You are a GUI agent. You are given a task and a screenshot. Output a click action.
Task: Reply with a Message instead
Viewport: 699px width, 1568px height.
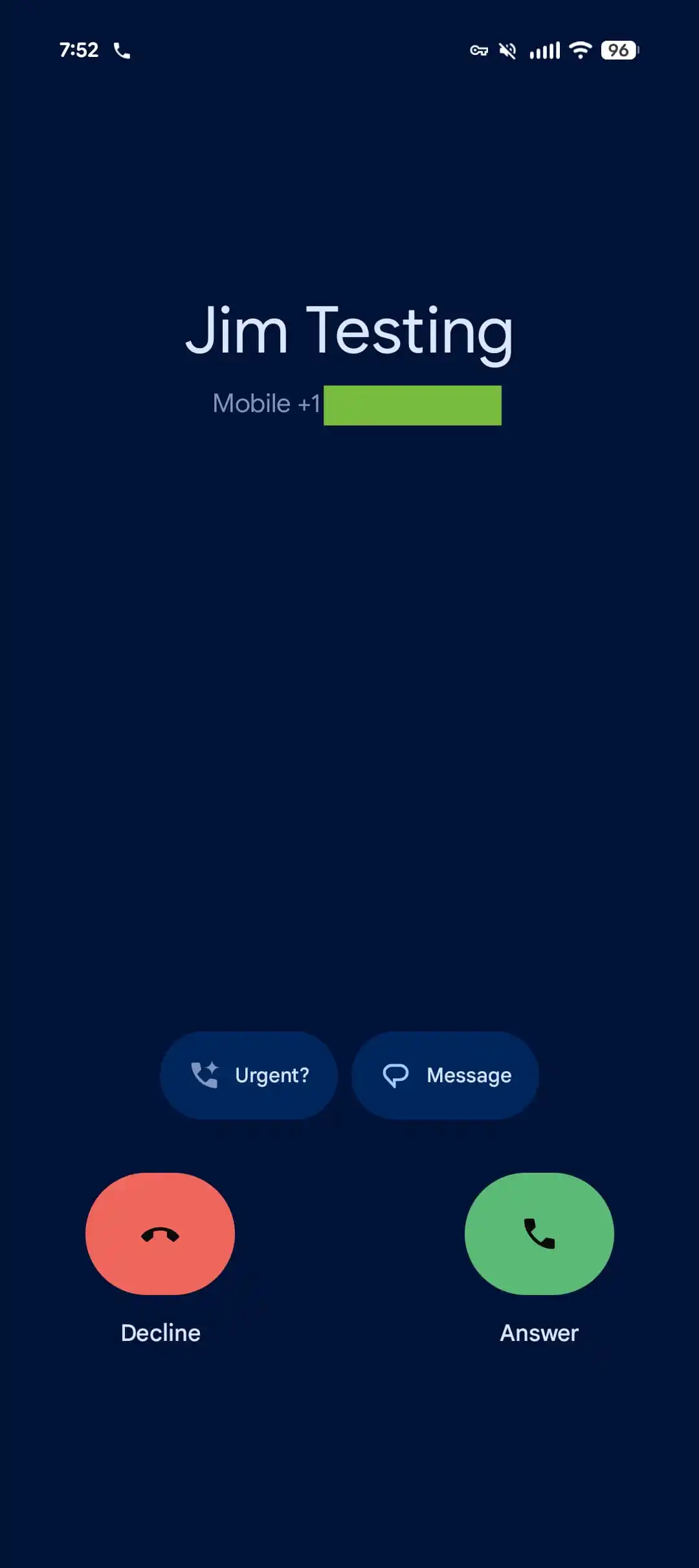tap(445, 1075)
